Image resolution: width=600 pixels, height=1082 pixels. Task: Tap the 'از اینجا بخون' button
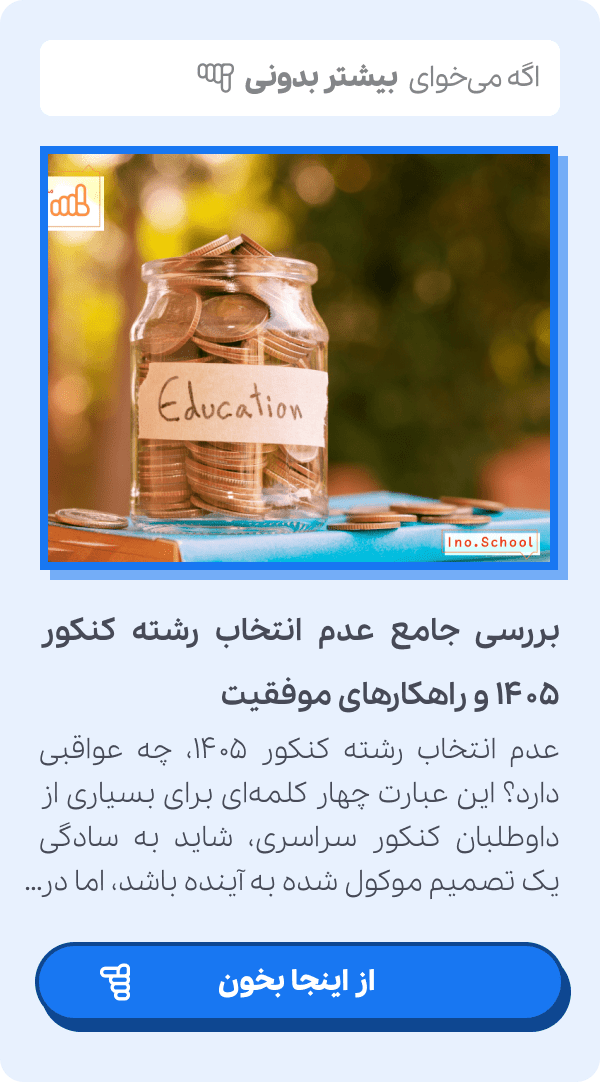point(298,982)
